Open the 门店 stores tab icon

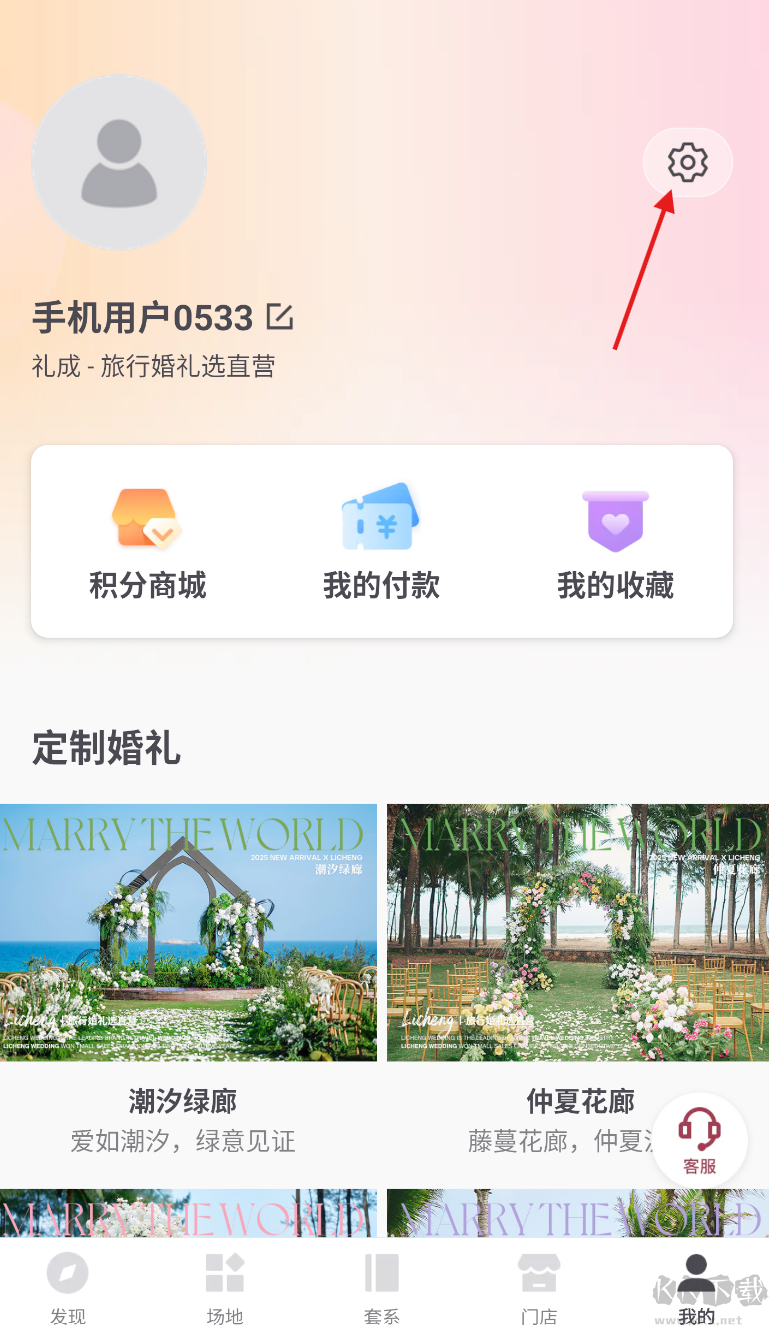(539, 1273)
